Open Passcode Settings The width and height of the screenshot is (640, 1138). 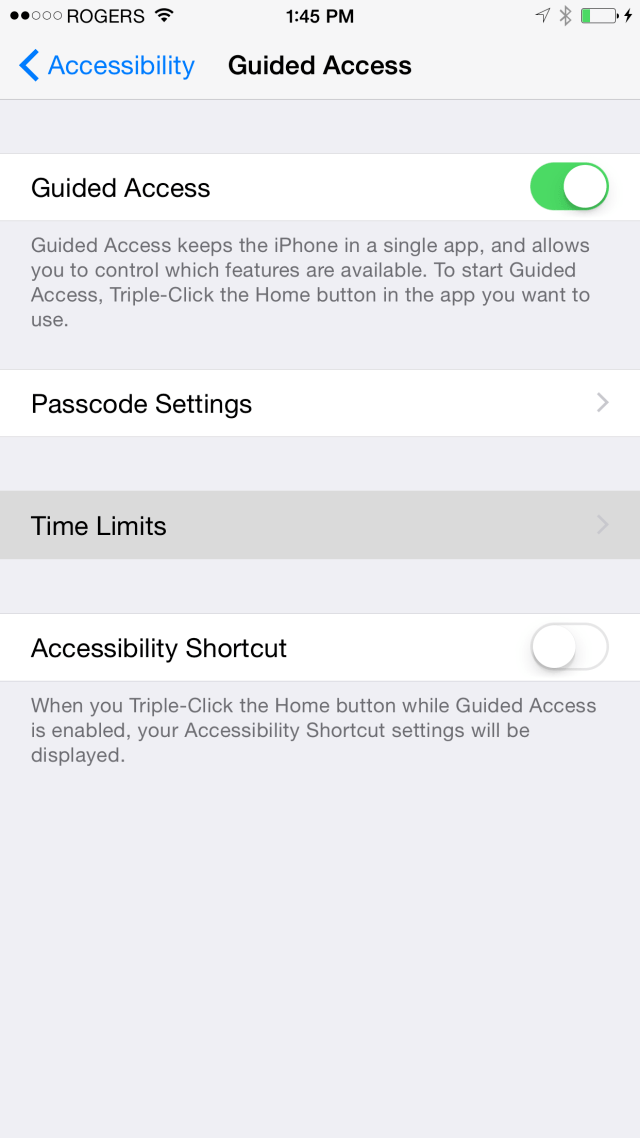click(x=320, y=404)
